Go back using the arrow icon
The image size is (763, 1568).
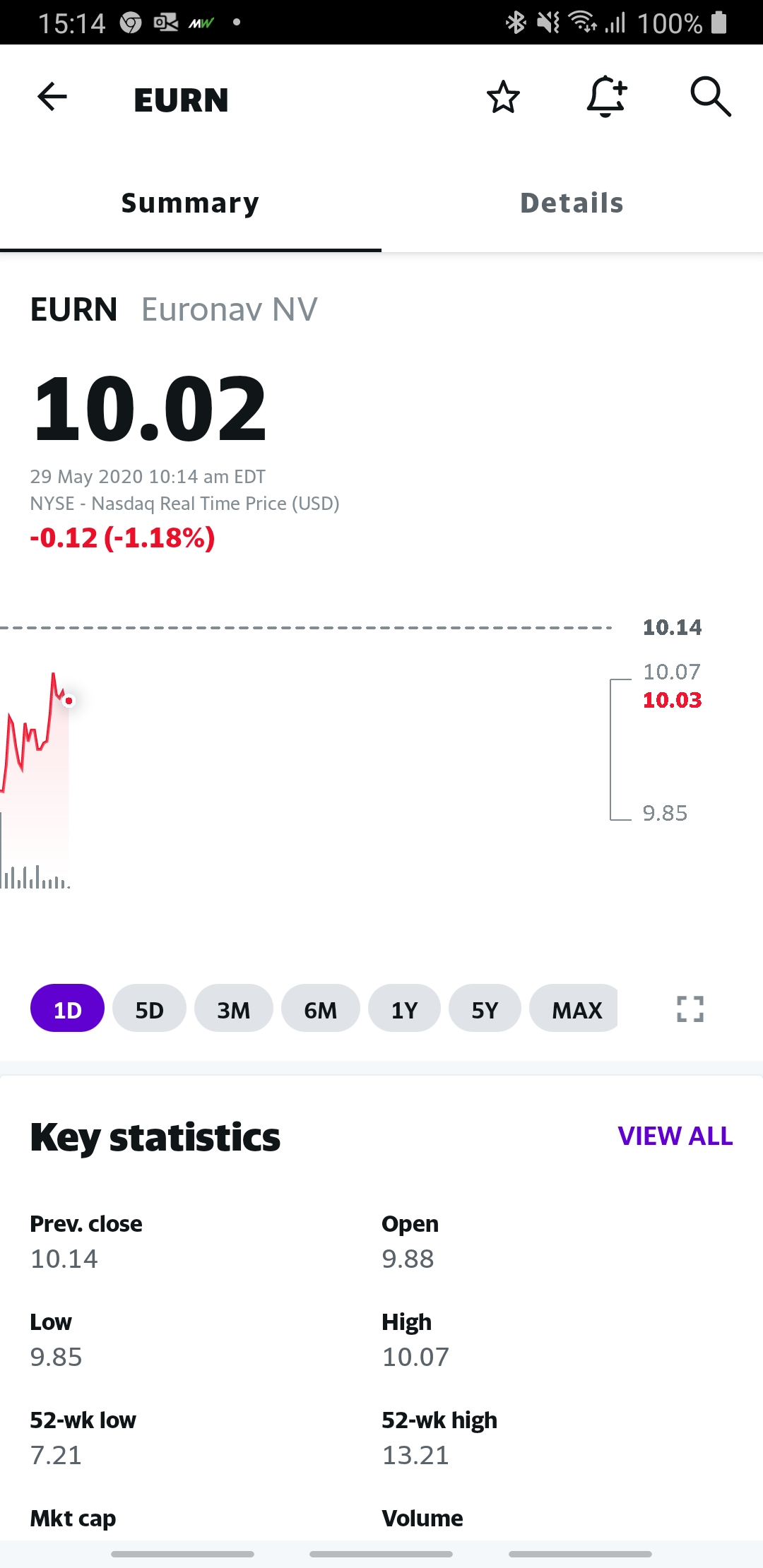pos(52,97)
